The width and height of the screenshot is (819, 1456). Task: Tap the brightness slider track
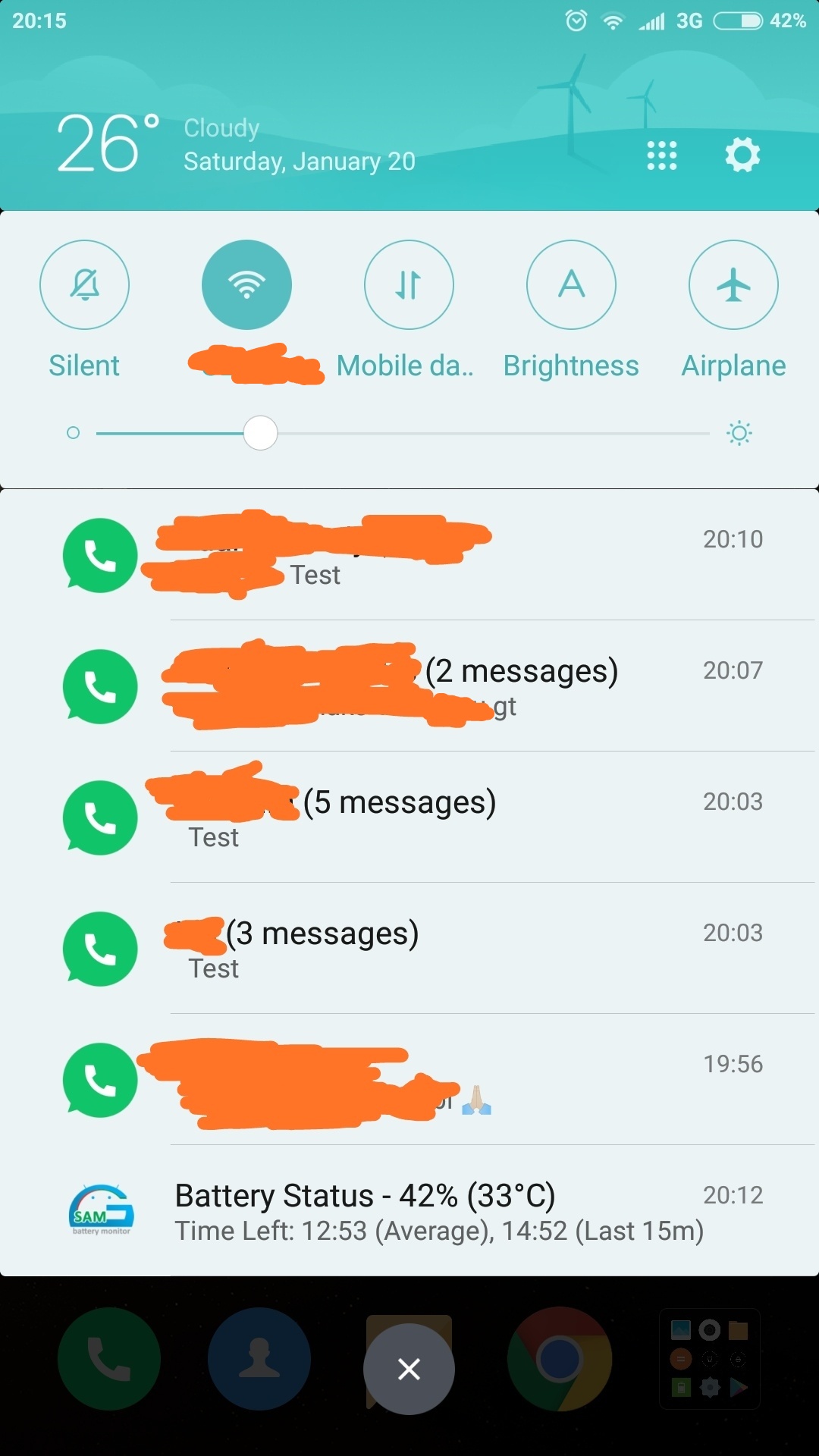(x=403, y=433)
